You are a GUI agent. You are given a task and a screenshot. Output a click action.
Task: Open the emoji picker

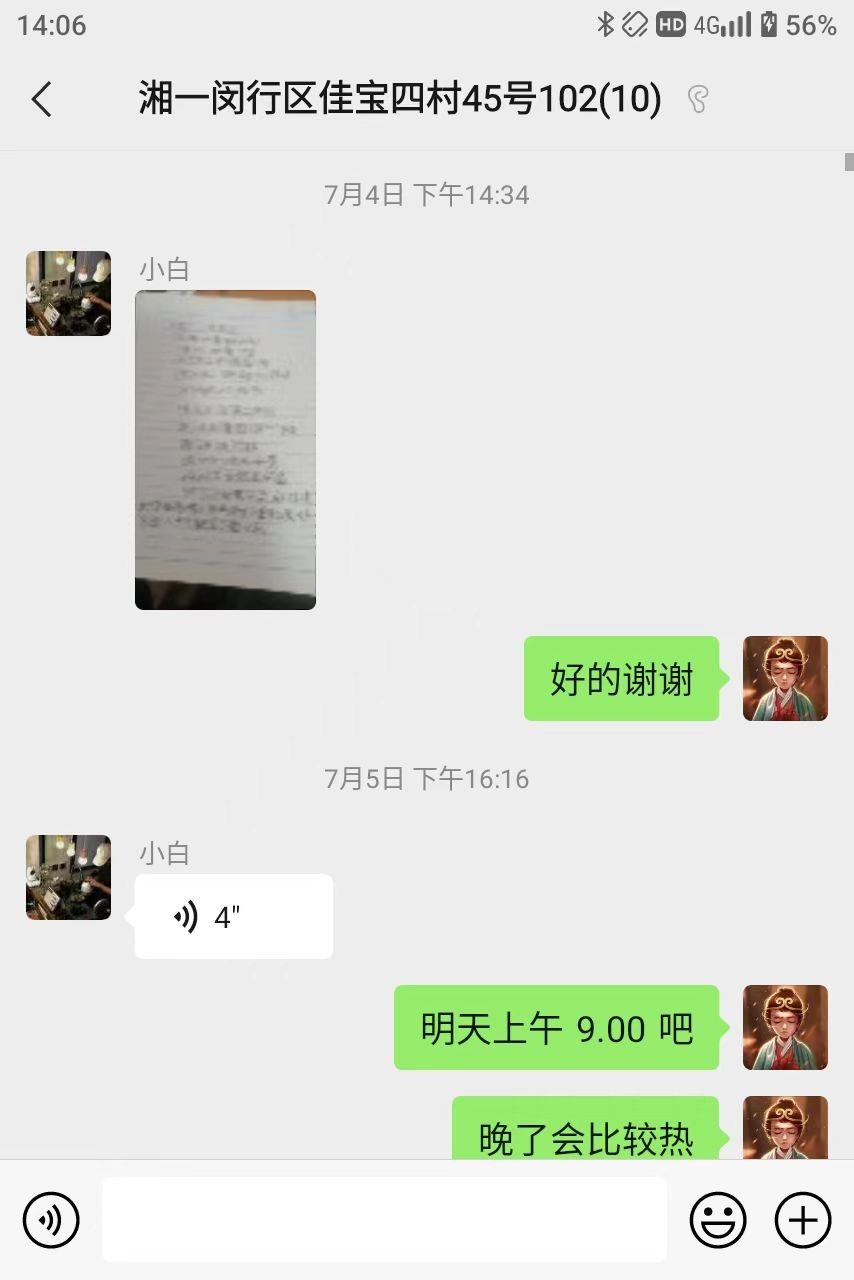click(718, 1220)
